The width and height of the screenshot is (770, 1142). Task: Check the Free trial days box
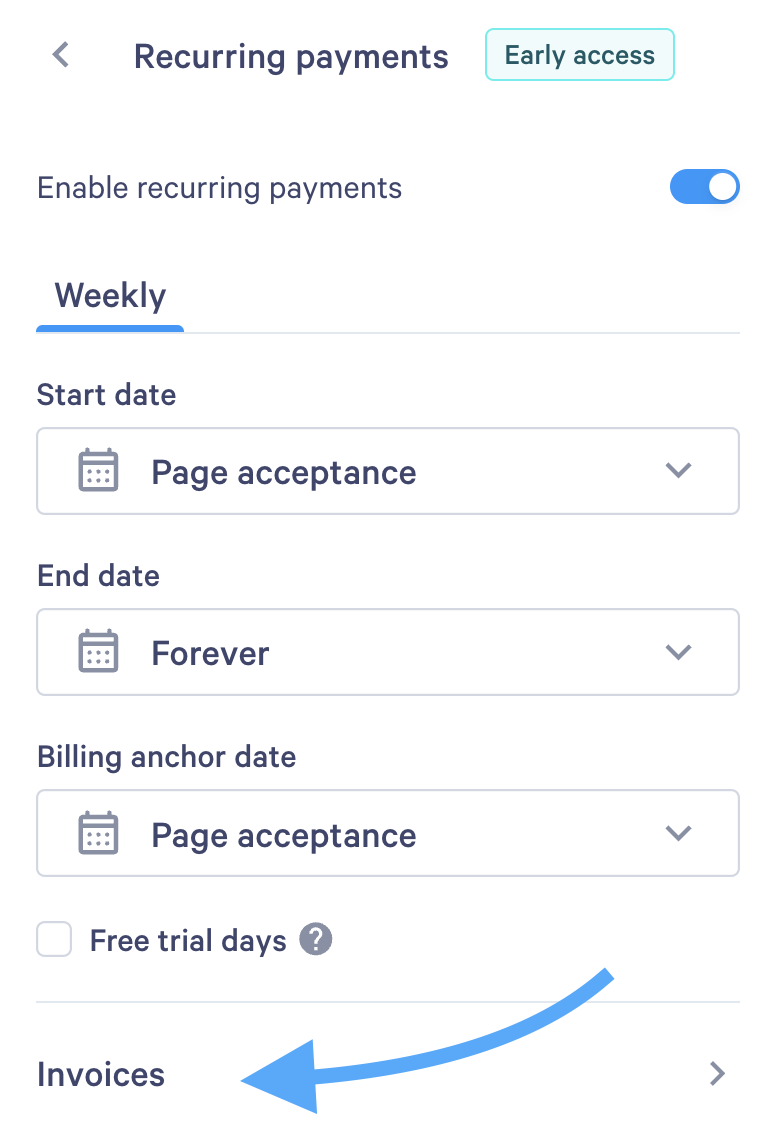coord(54,940)
